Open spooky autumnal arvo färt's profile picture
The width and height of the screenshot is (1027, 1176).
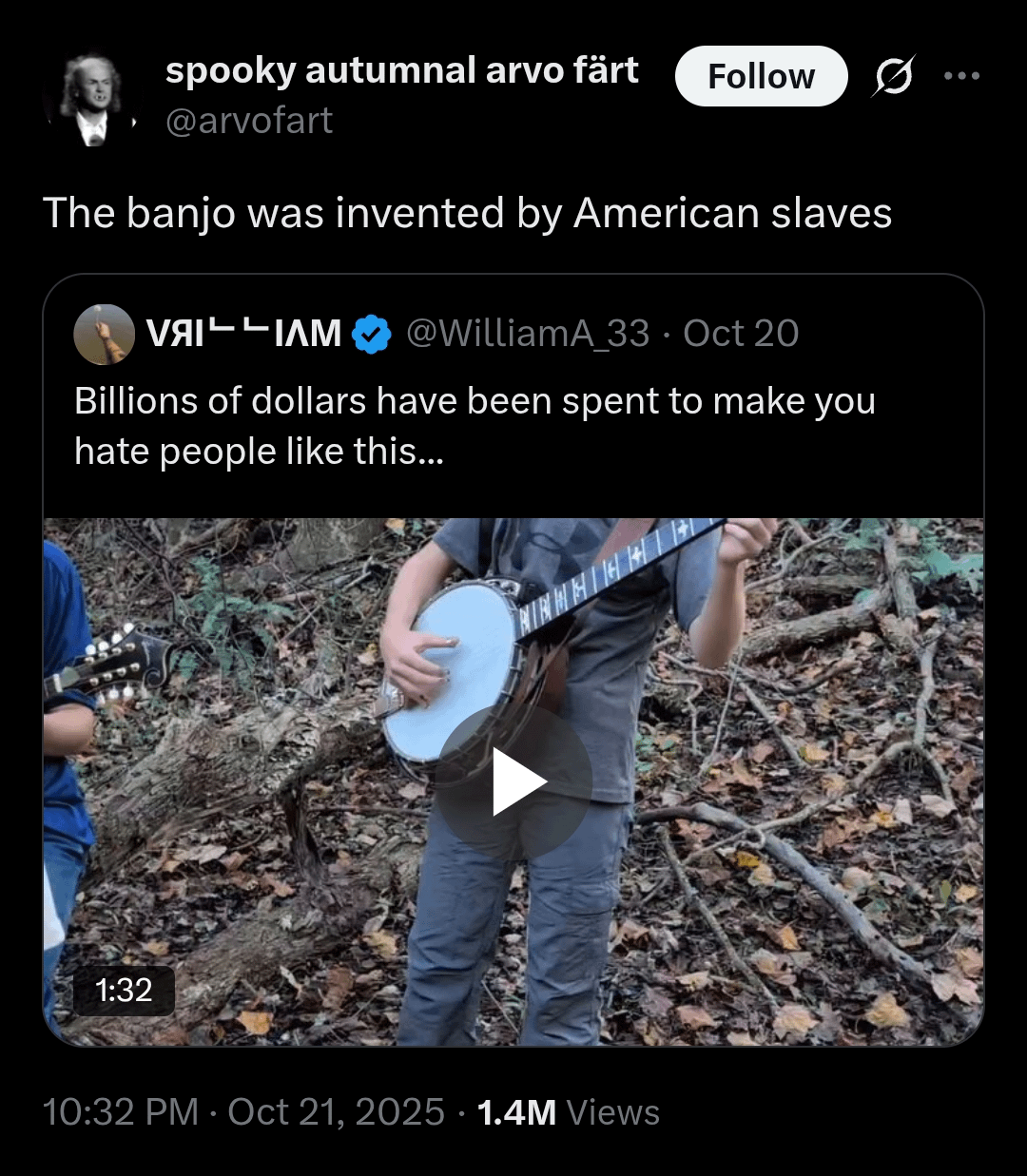pyautogui.click(x=92, y=100)
